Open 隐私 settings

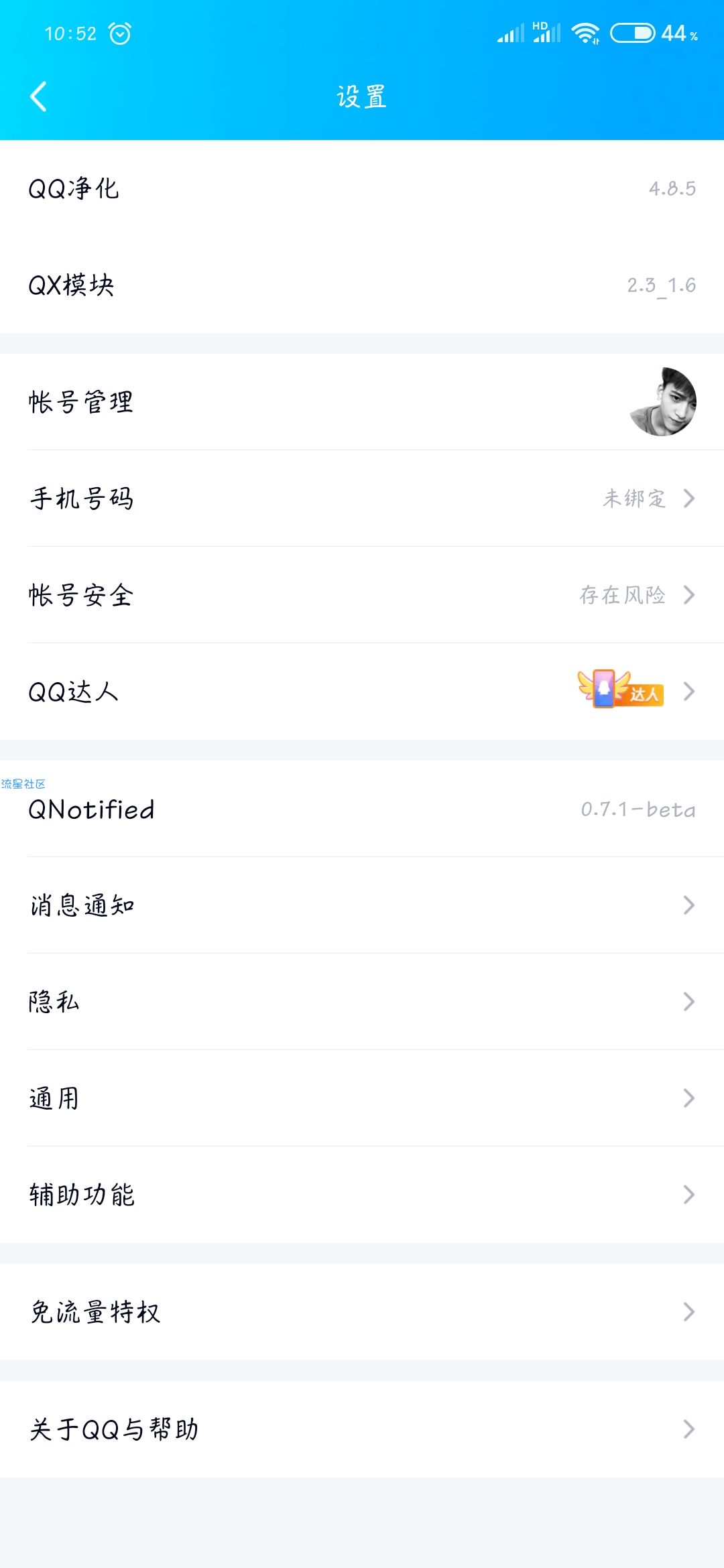pyautogui.click(x=362, y=1002)
